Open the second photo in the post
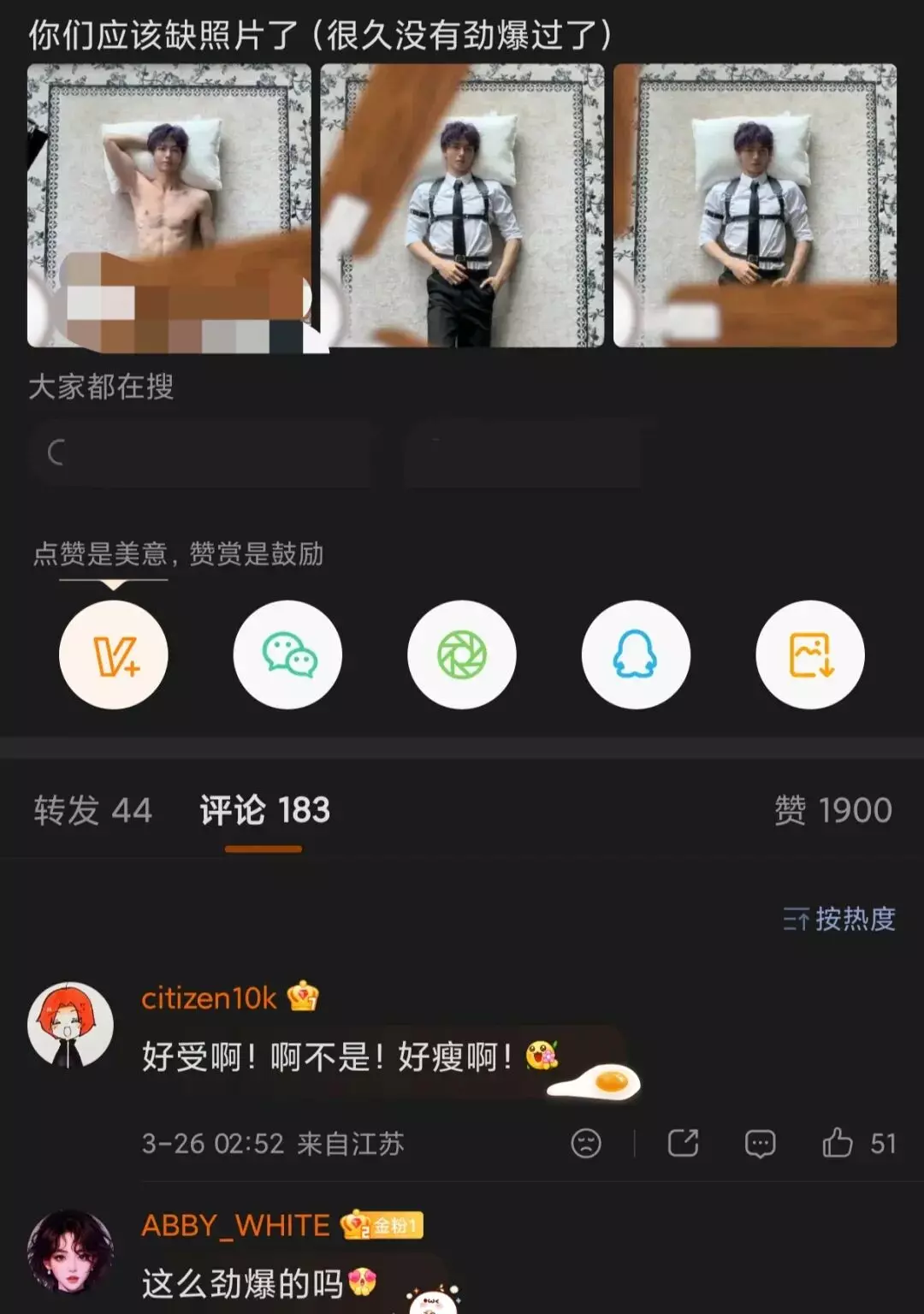This screenshot has height=1314, width=924. [x=462, y=205]
